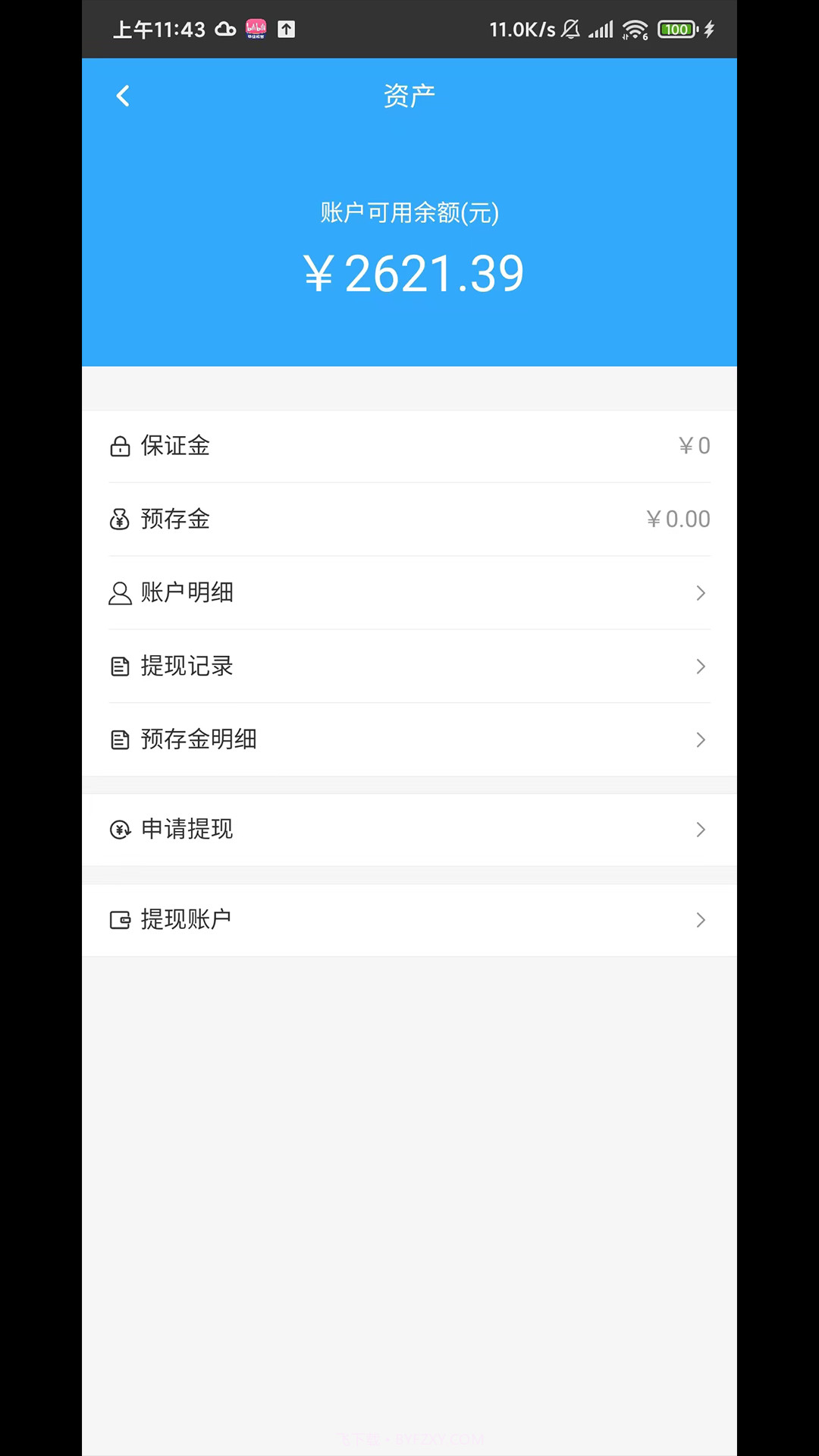
Task: Tap the bilibili icon in the status bar
Action: (x=255, y=30)
